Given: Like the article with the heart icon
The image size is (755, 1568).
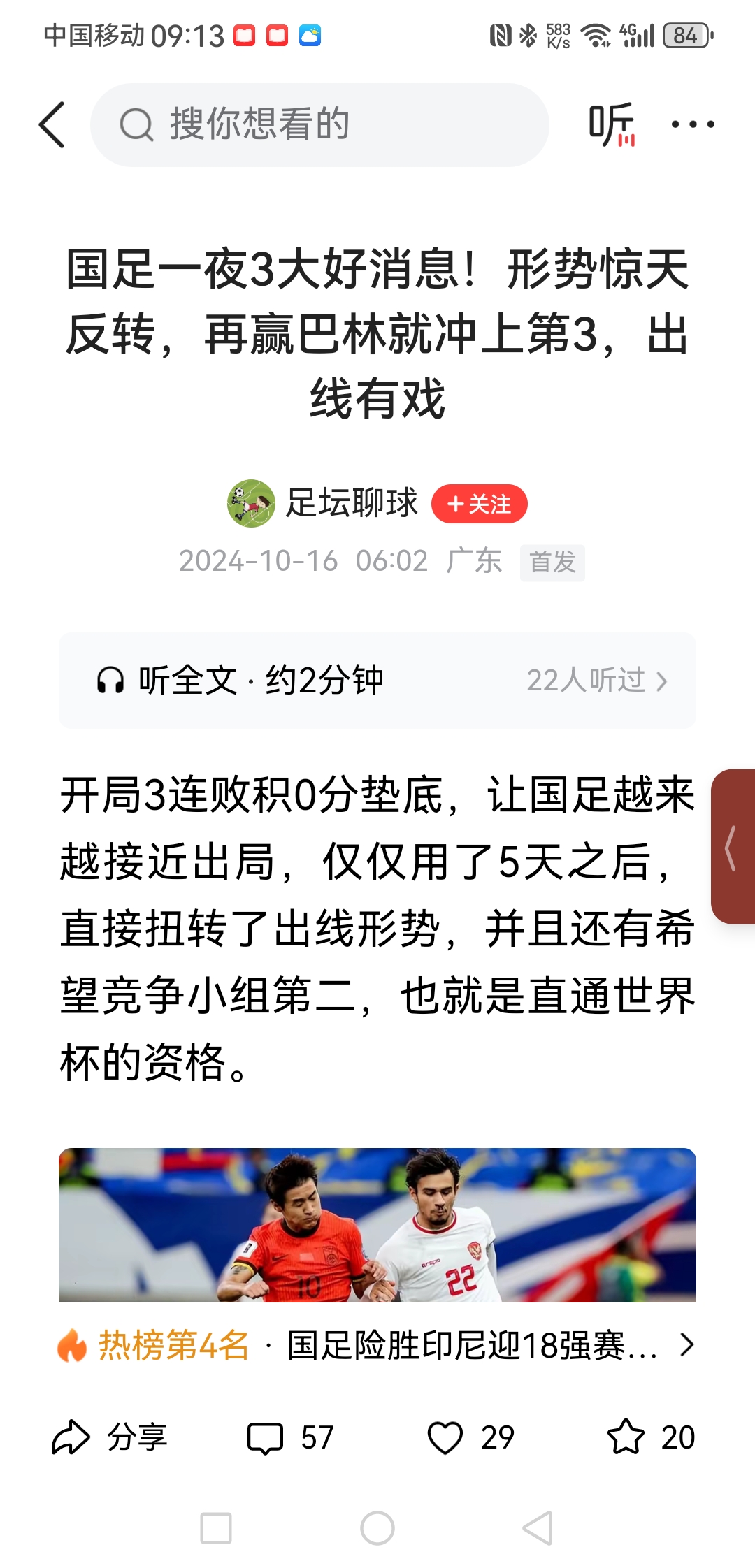Looking at the screenshot, I should (470, 1437).
